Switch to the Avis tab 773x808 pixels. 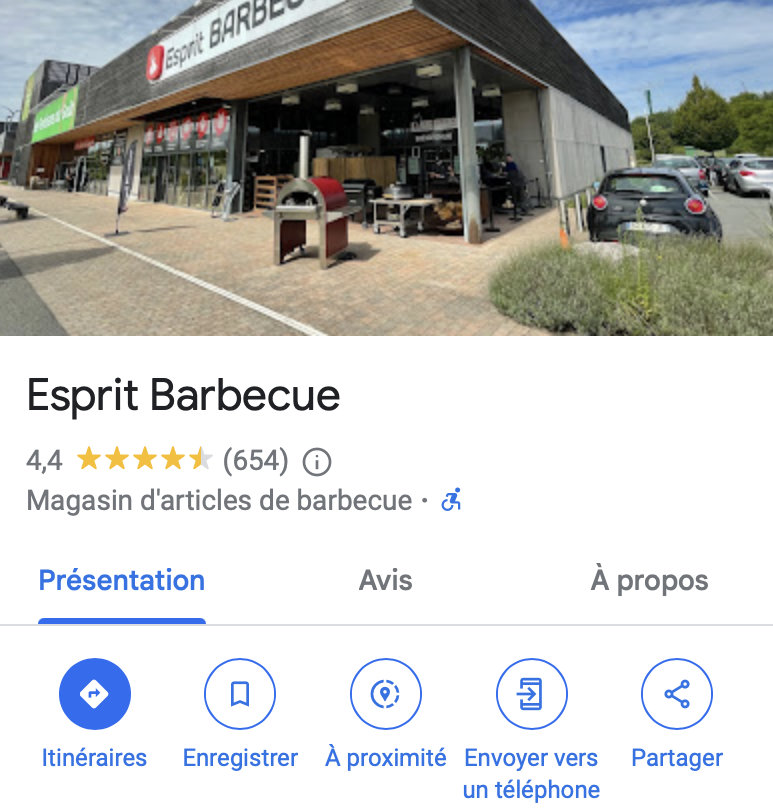point(385,581)
